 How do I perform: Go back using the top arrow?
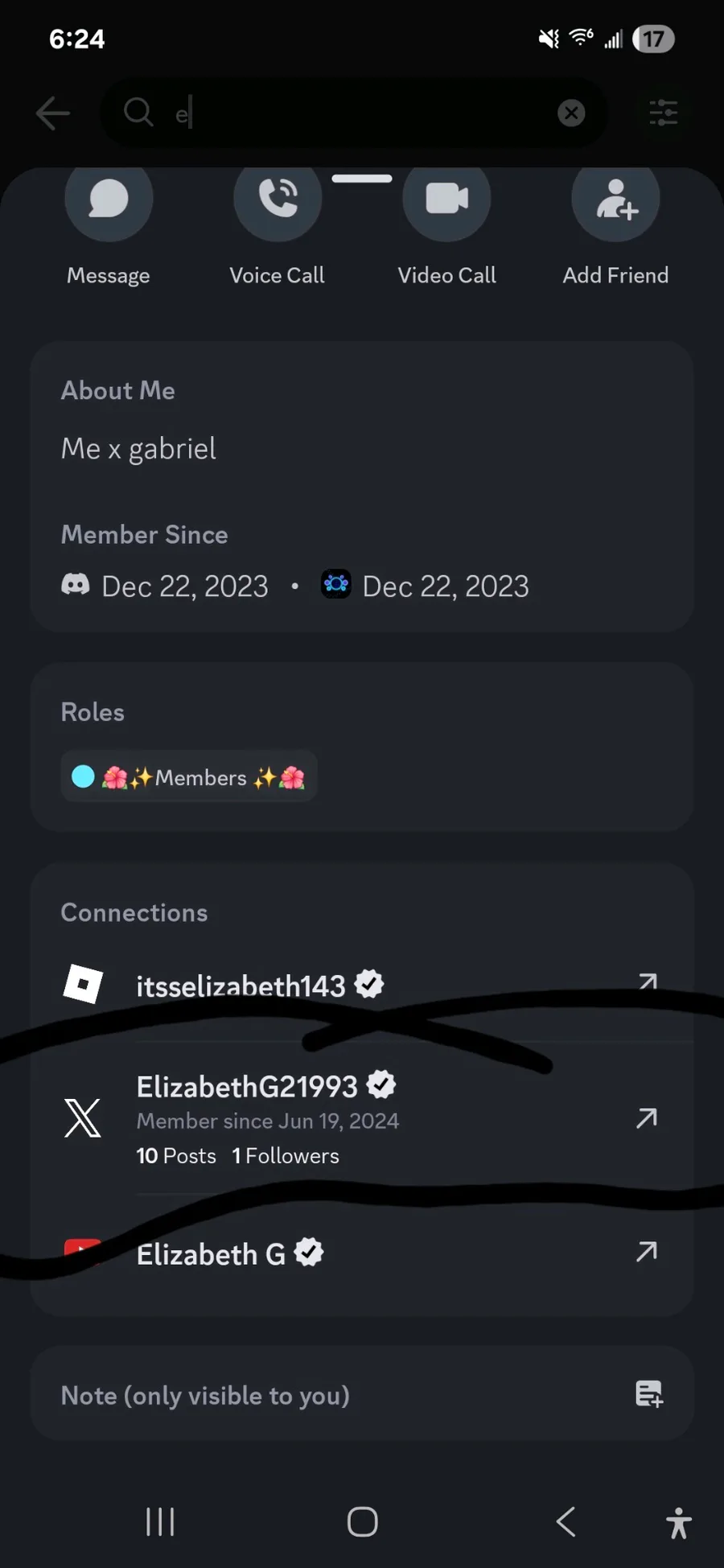(53, 113)
